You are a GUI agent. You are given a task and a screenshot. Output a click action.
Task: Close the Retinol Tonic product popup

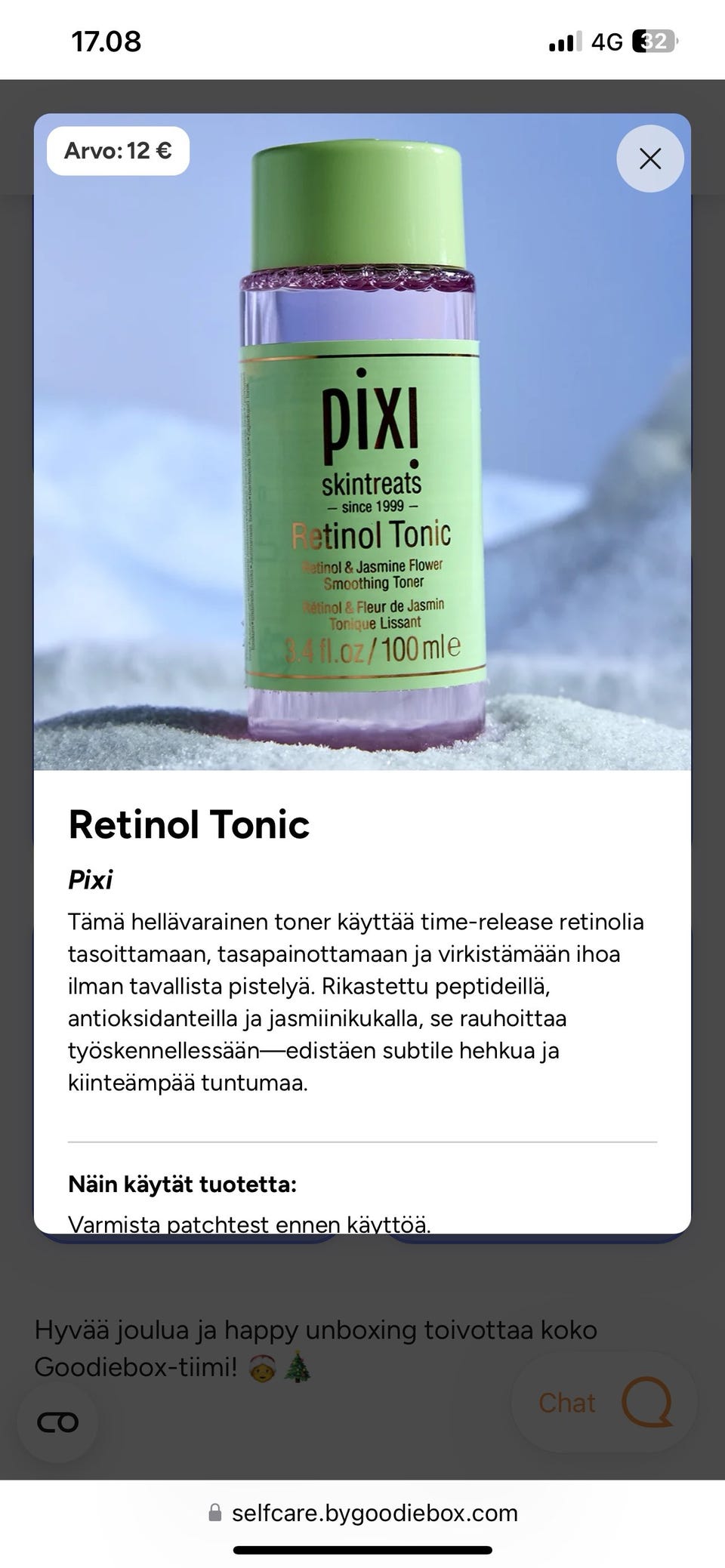[x=650, y=159]
